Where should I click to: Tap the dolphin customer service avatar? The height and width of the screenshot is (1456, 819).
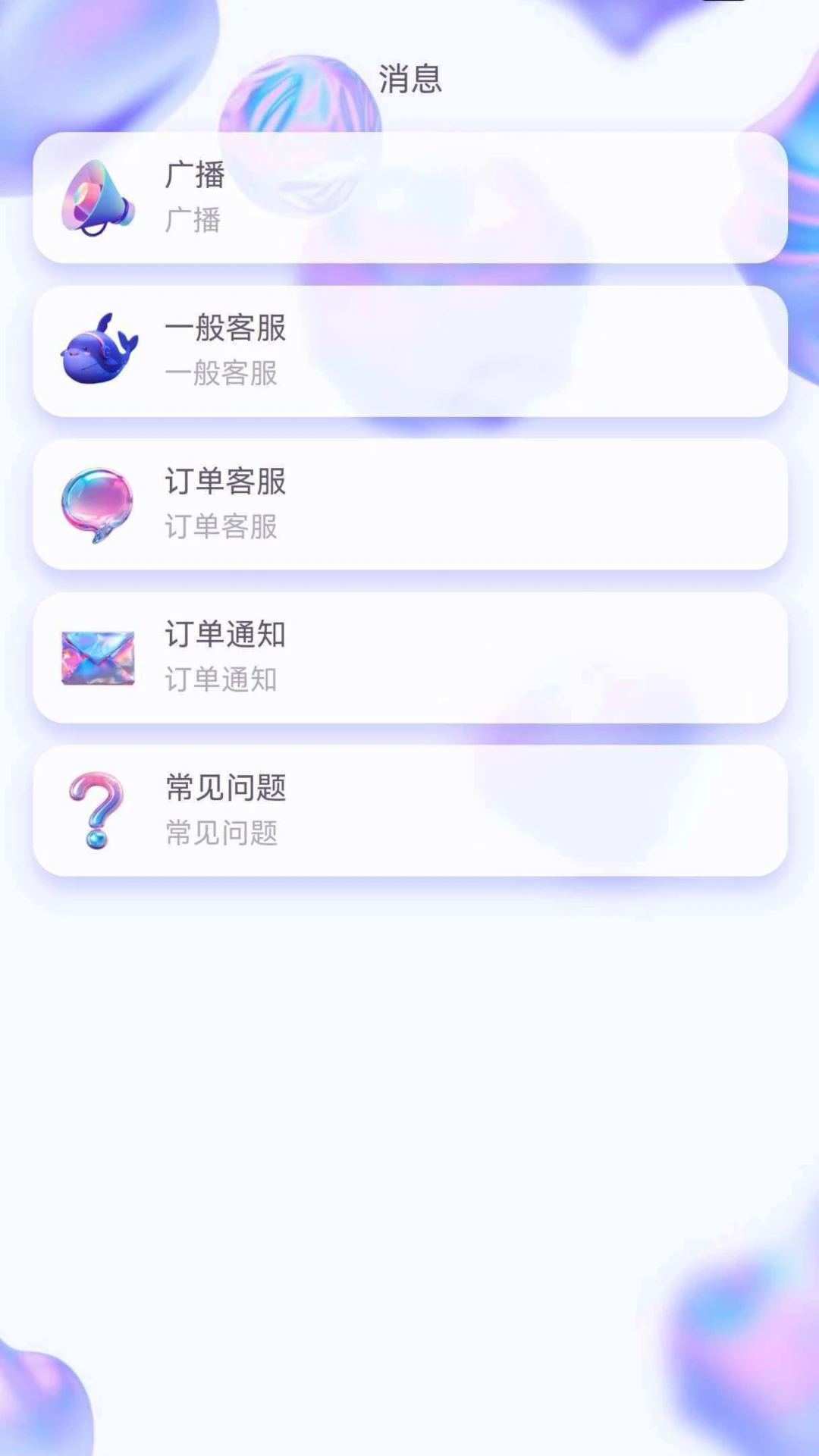point(96,350)
